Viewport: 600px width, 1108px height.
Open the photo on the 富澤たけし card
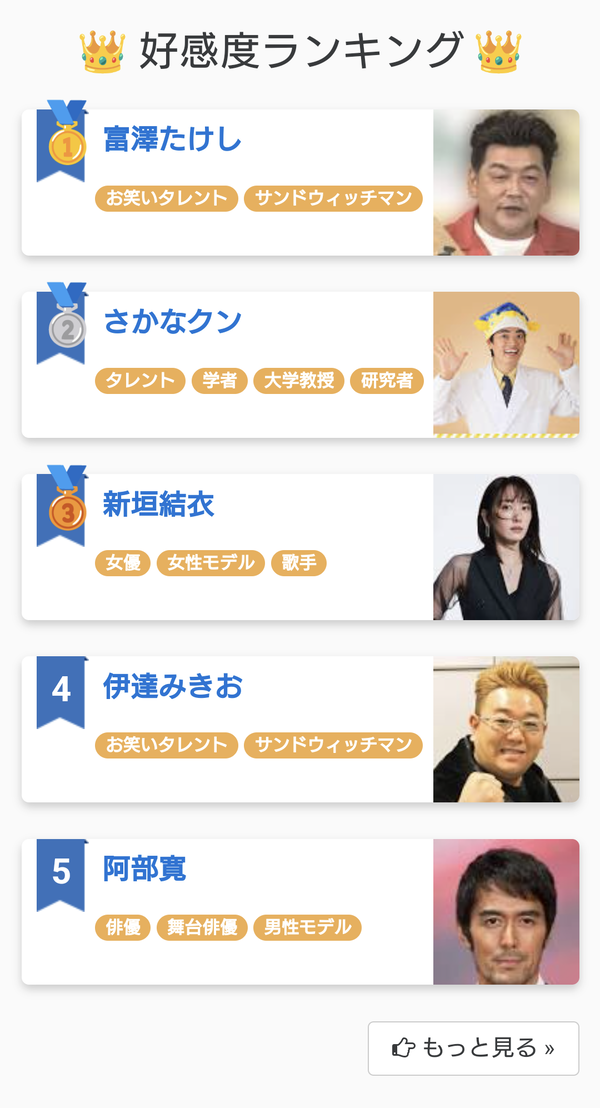(506, 182)
